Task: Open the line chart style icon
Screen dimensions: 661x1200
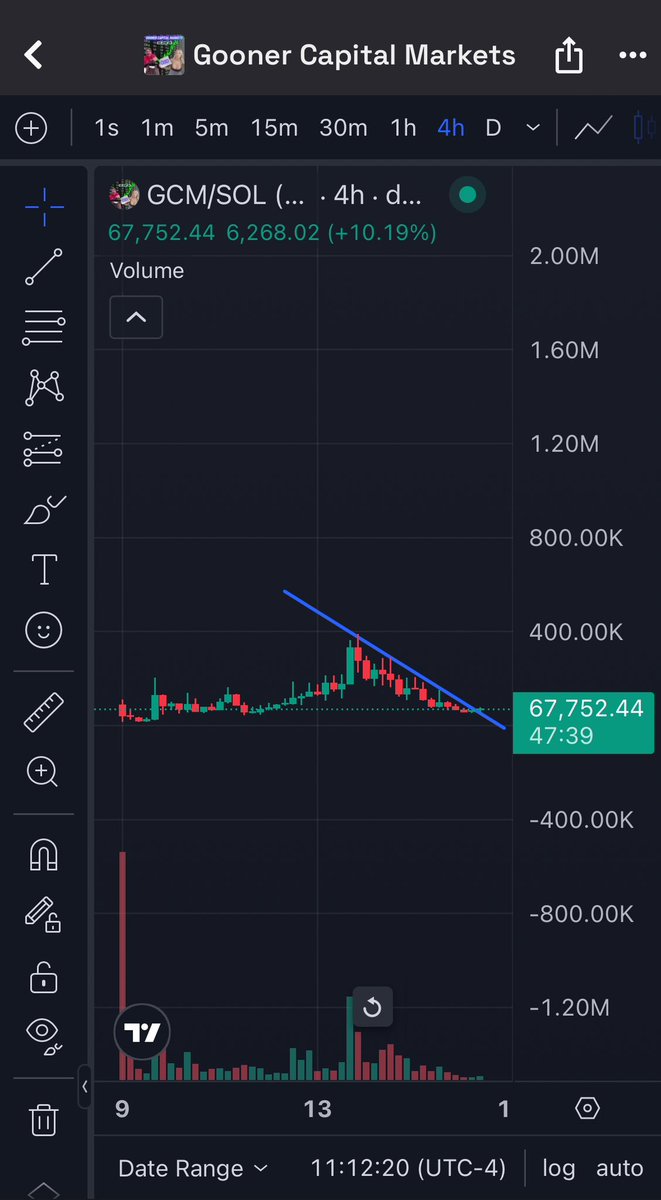Action: 593,128
